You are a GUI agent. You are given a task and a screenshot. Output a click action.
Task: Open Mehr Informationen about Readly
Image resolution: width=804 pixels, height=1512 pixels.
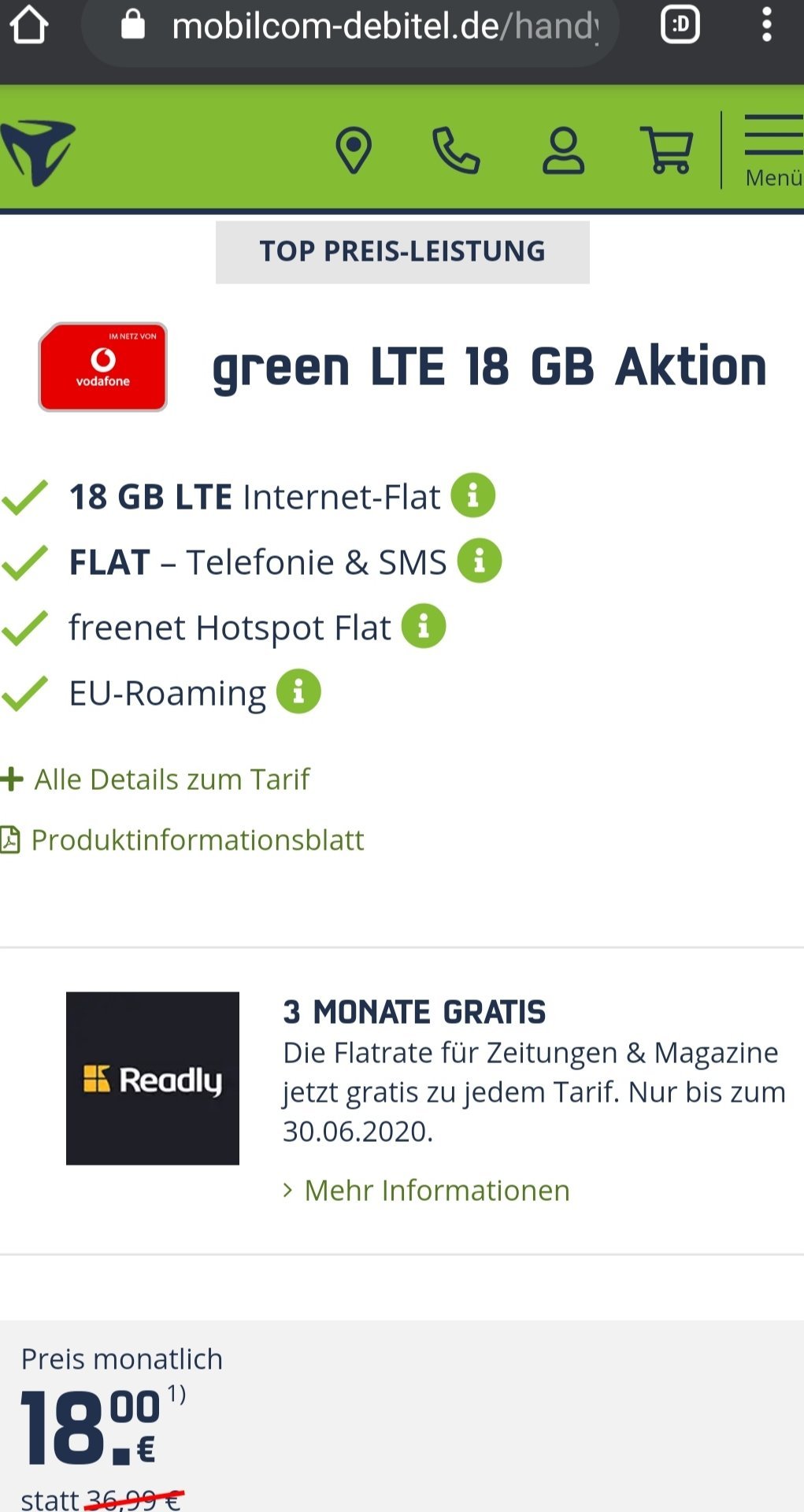427,1190
